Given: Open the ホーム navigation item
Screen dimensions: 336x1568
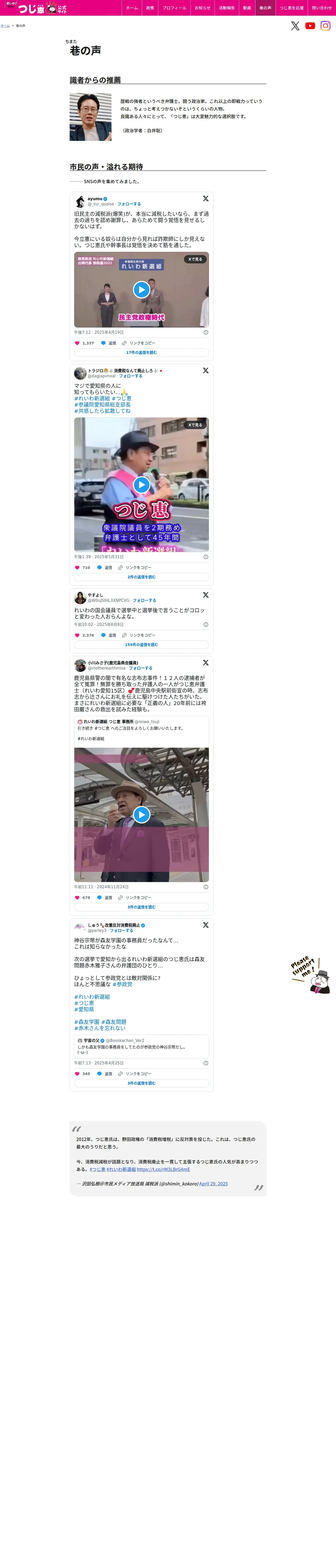Looking at the screenshot, I should pyautogui.click(x=132, y=8).
